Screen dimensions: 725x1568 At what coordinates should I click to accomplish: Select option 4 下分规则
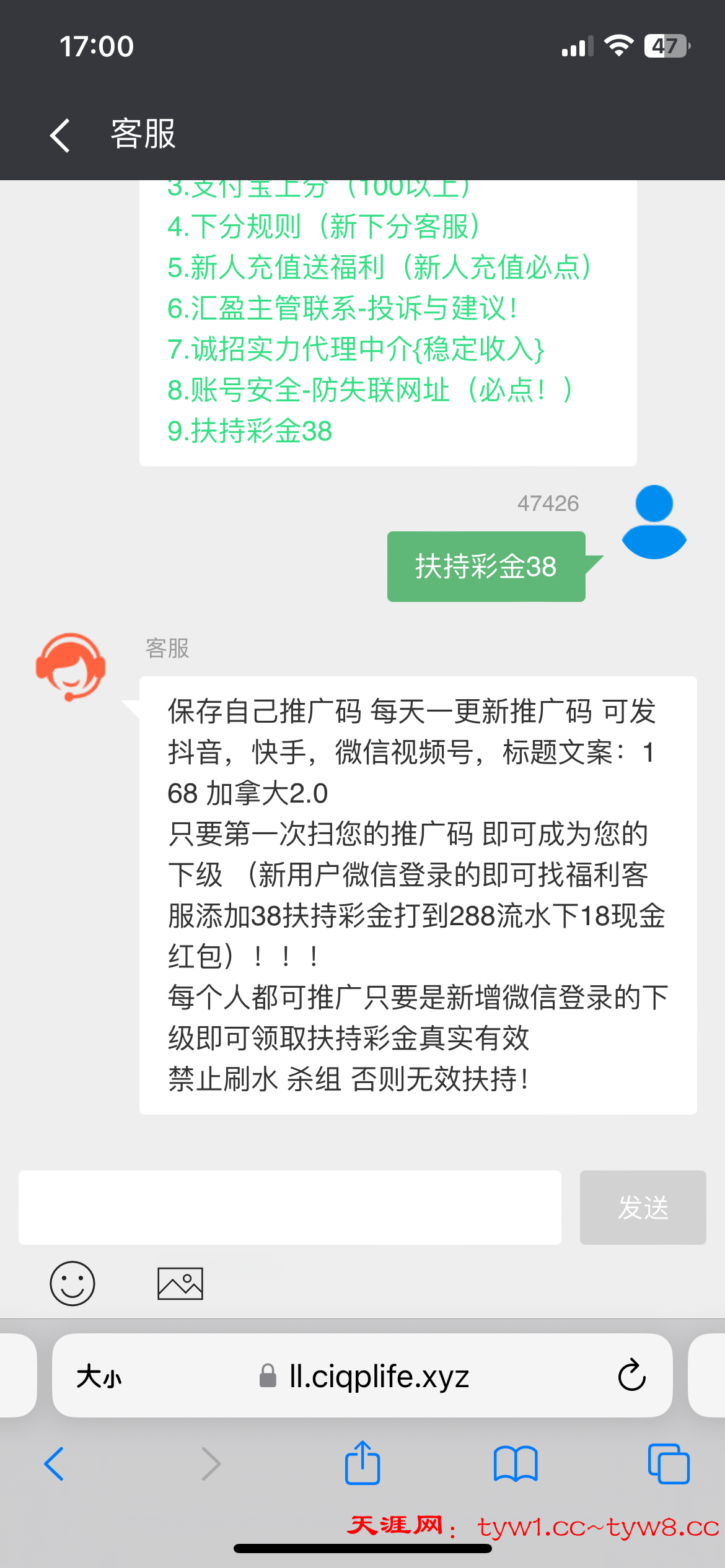pyautogui.click(x=323, y=227)
